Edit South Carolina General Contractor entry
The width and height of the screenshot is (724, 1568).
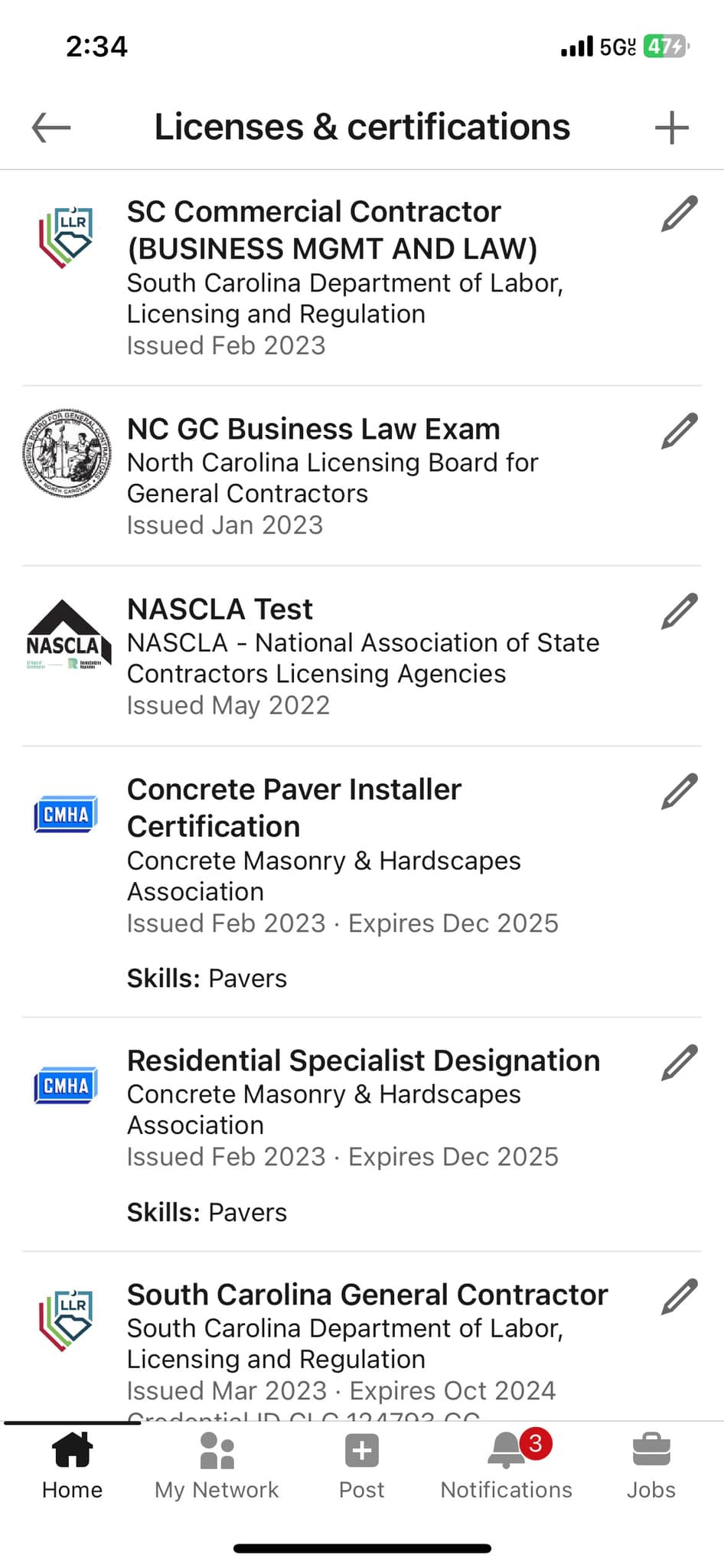tap(680, 1297)
